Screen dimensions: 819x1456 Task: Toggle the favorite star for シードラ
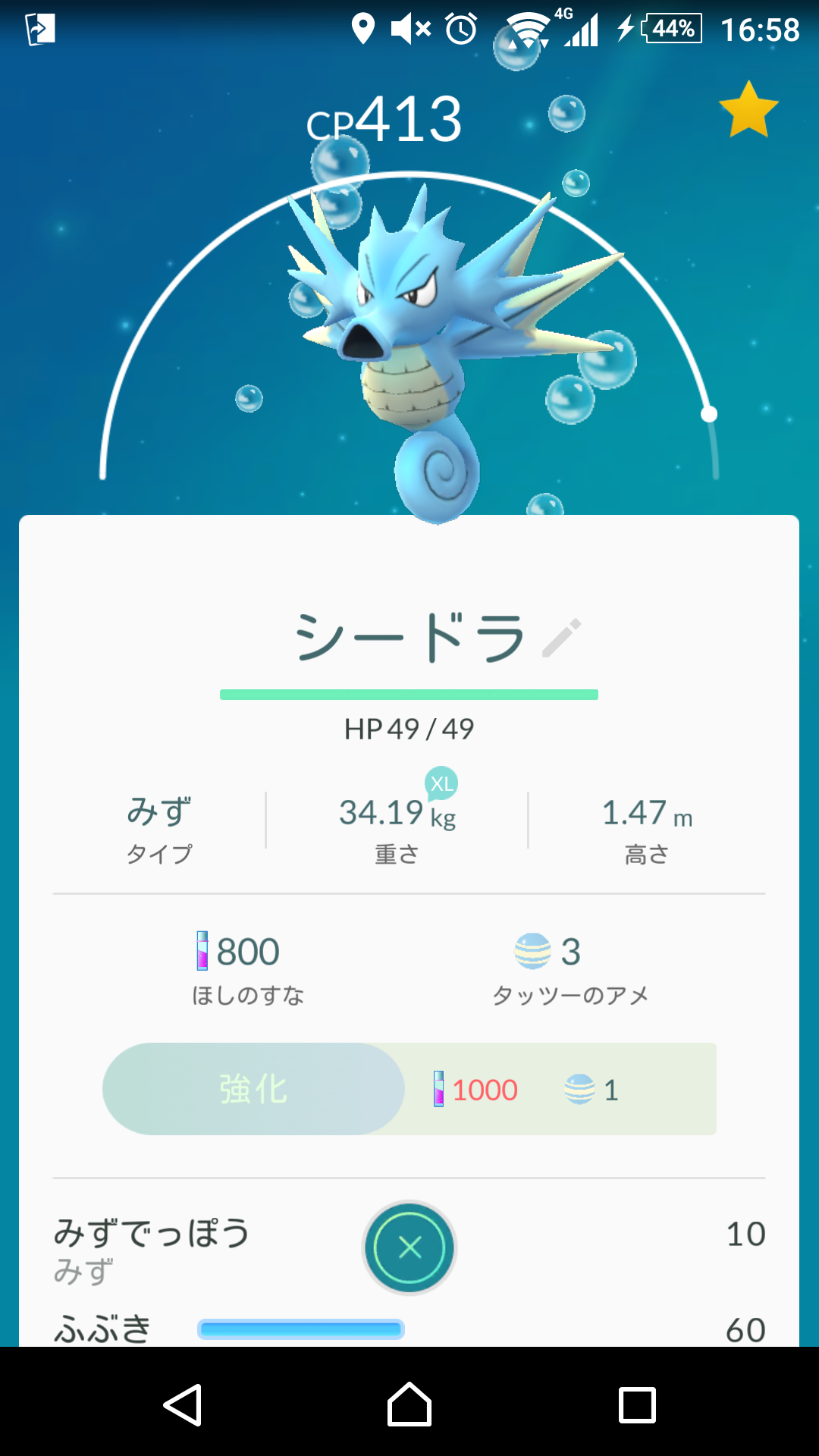[748, 110]
